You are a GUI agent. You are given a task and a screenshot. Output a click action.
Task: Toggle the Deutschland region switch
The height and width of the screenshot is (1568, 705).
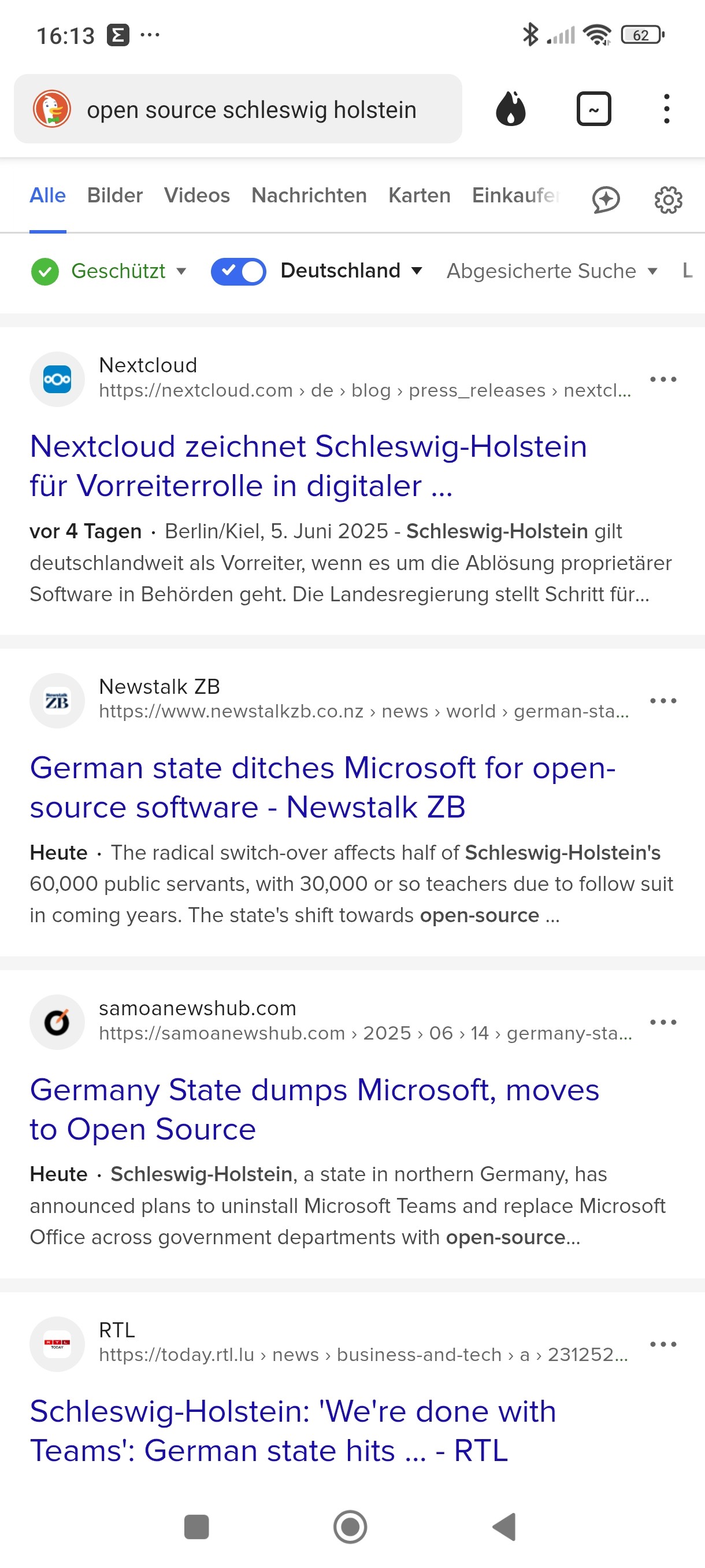239,272
